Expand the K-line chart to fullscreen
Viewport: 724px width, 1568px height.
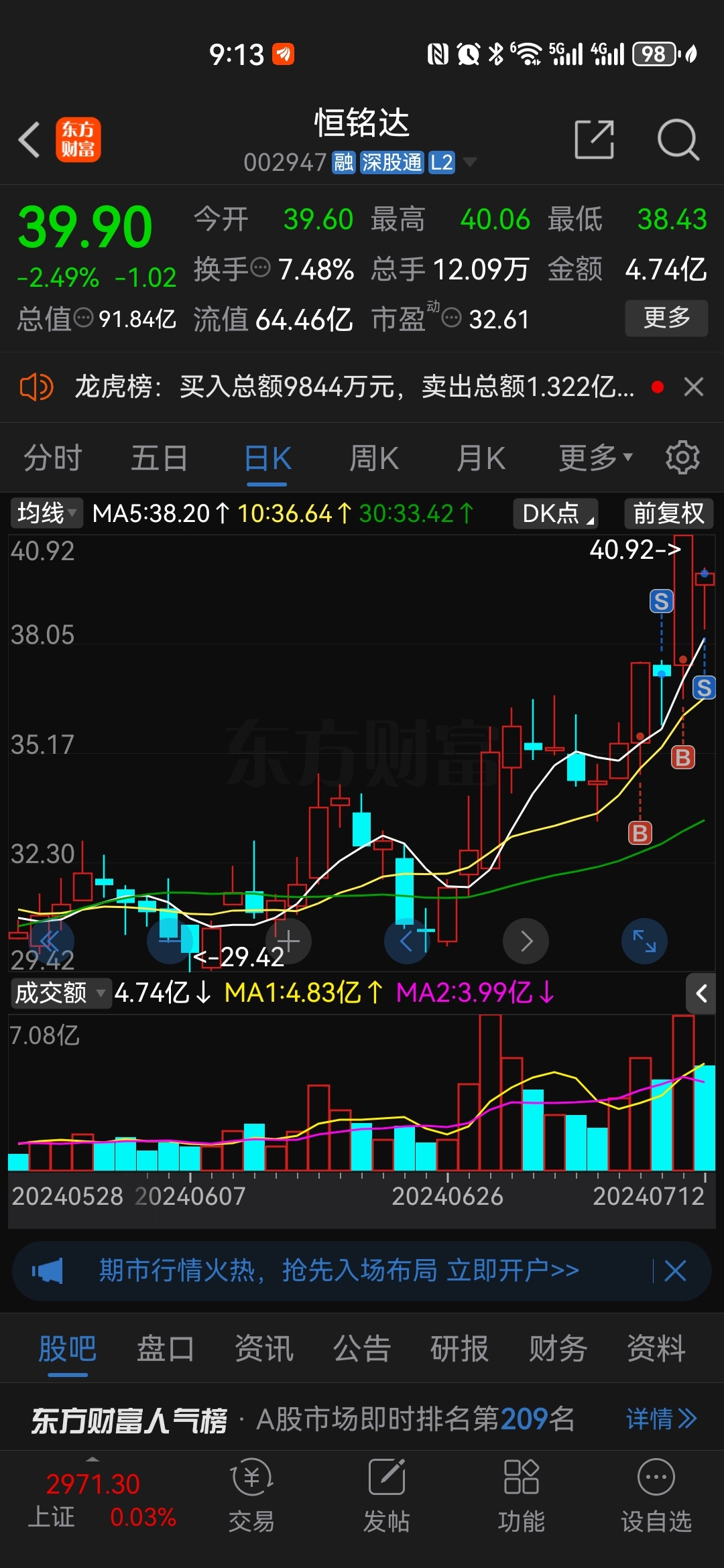pos(644,941)
